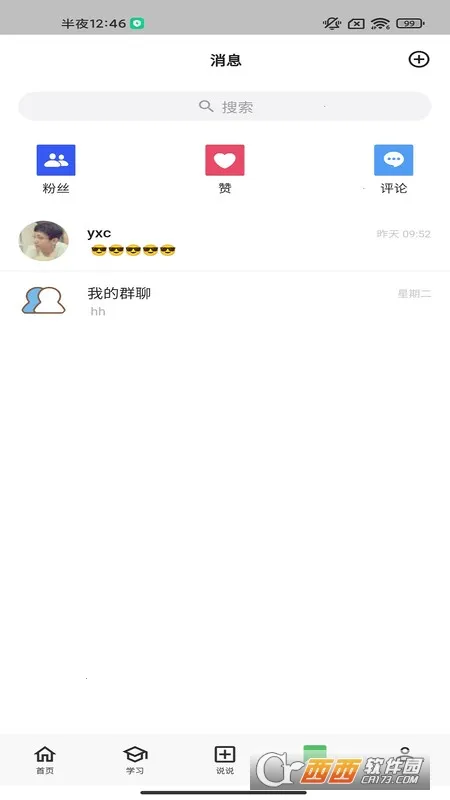Open the 说说 post tab

tap(224, 760)
